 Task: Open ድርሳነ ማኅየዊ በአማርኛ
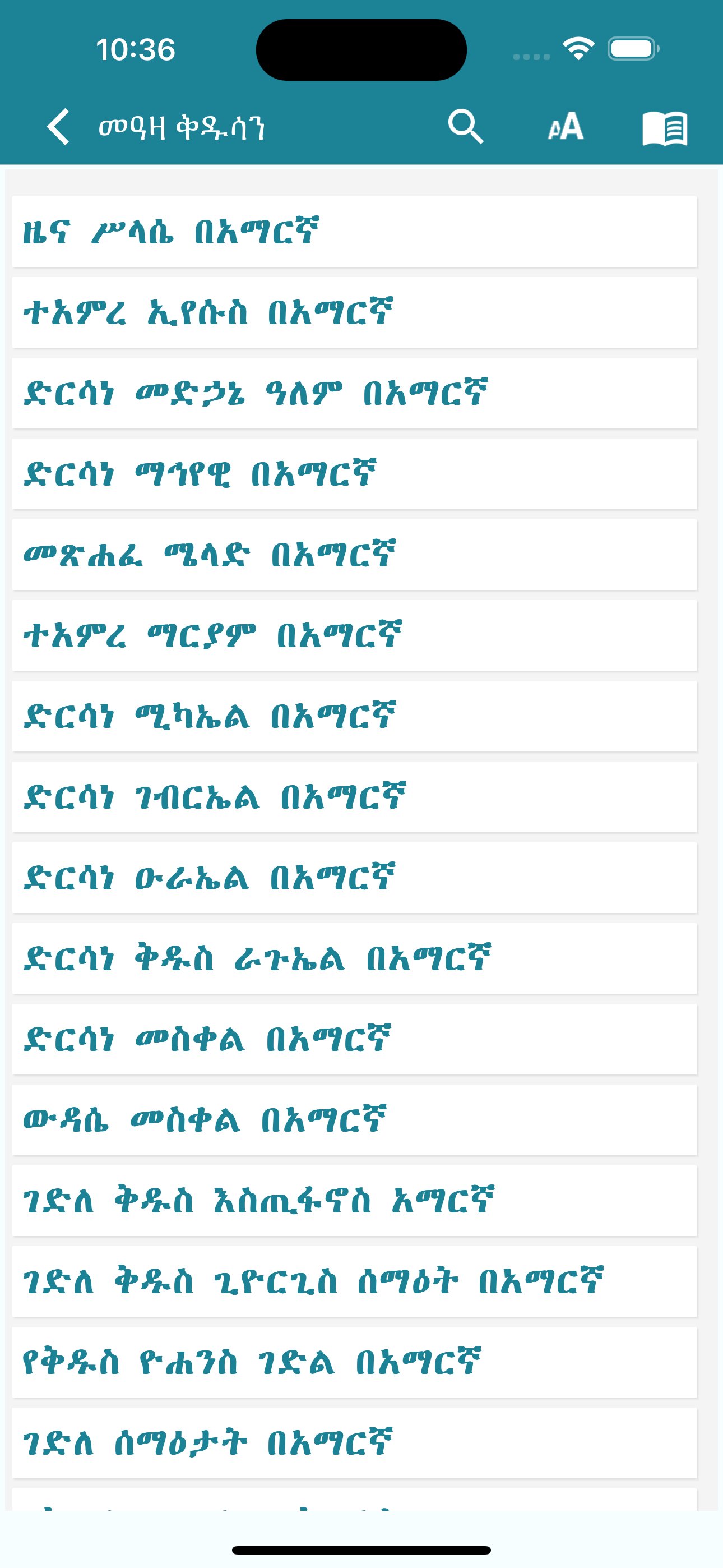click(354, 473)
